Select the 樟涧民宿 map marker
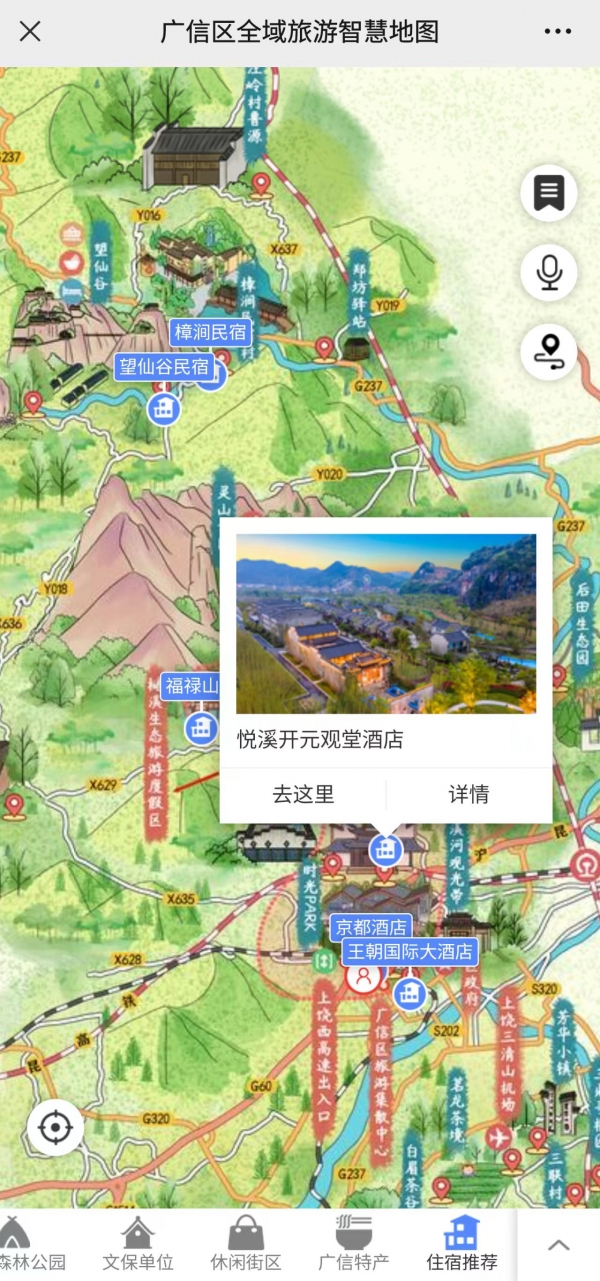Viewport: 600px width, 1281px height. coord(209,333)
